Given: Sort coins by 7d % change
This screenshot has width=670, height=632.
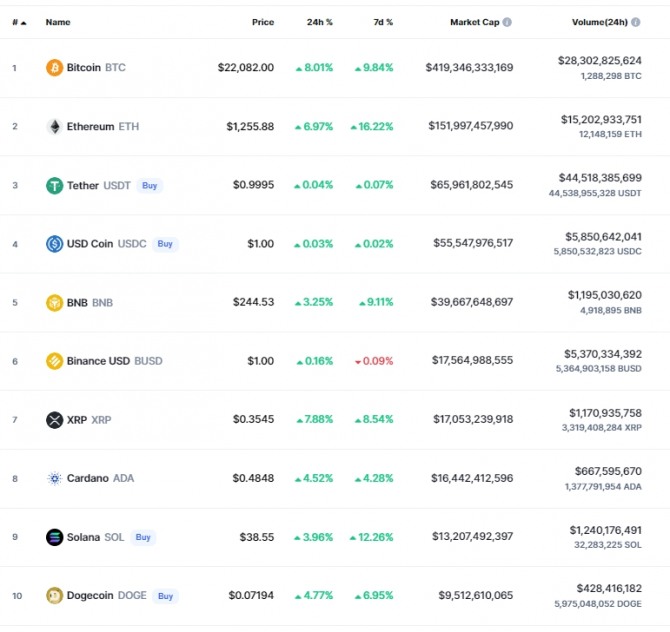Looking at the screenshot, I should pos(381,22).
